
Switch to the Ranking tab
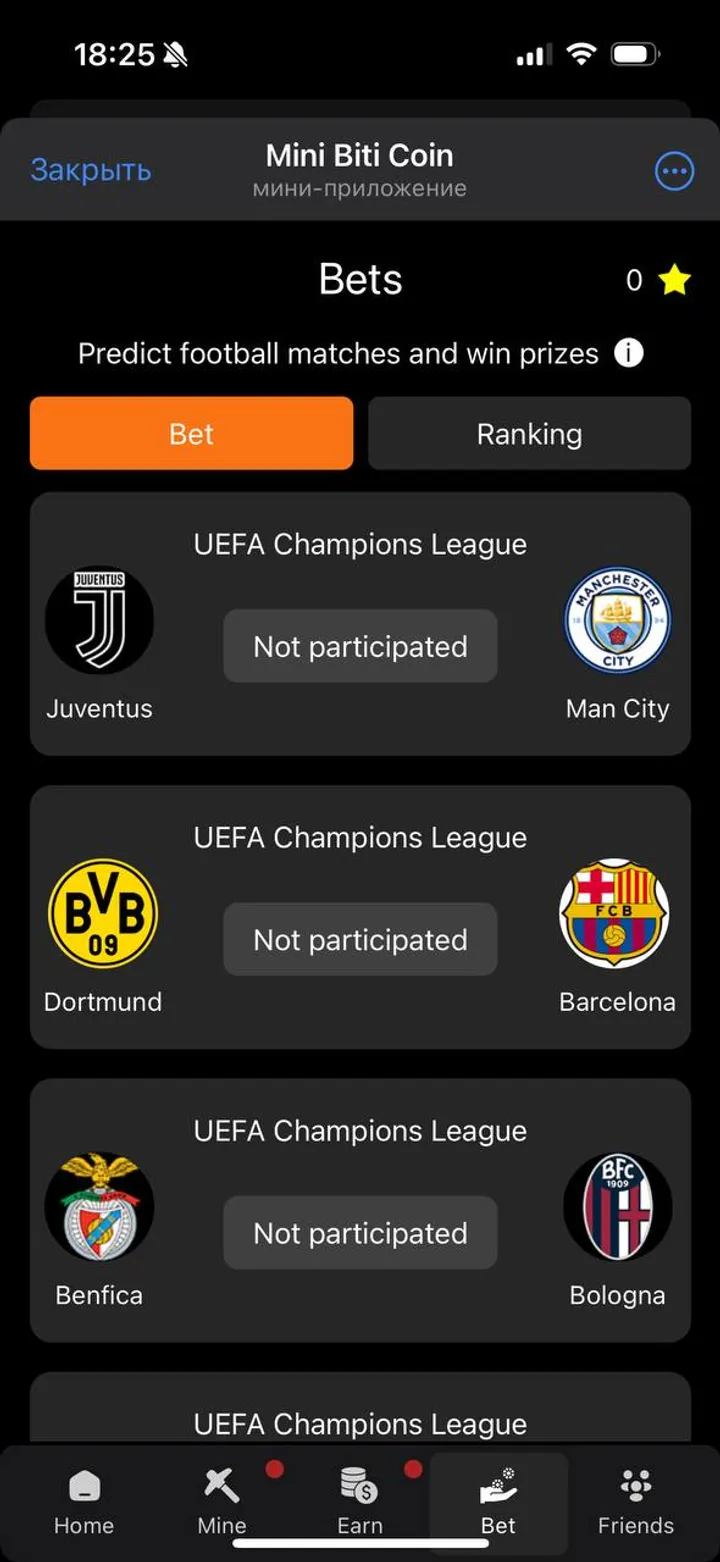tap(529, 433)
